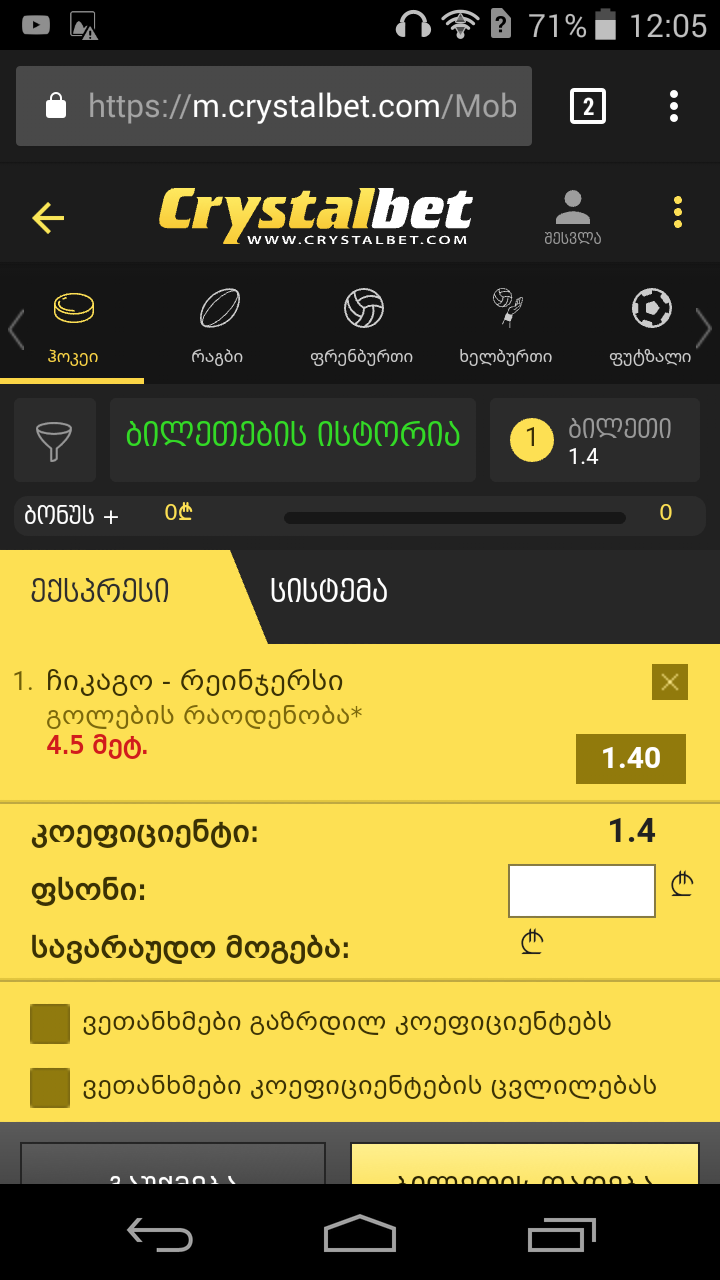The height and width of the screenshot is (1280, 720).
Task: Switch to the ხელბურთი sport tab
Action: click(x=505, y=325)
